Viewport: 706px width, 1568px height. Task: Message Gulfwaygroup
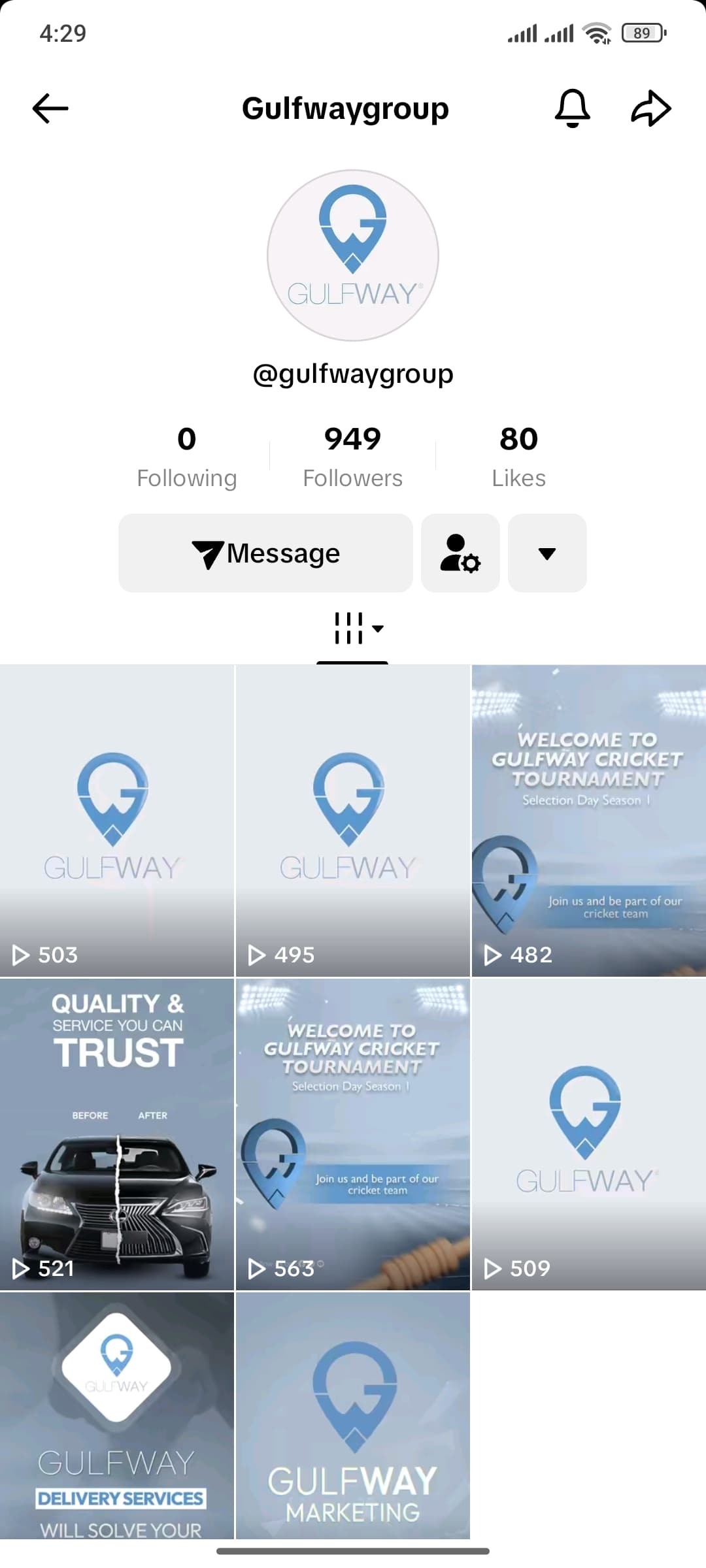[x=265, y=553]
